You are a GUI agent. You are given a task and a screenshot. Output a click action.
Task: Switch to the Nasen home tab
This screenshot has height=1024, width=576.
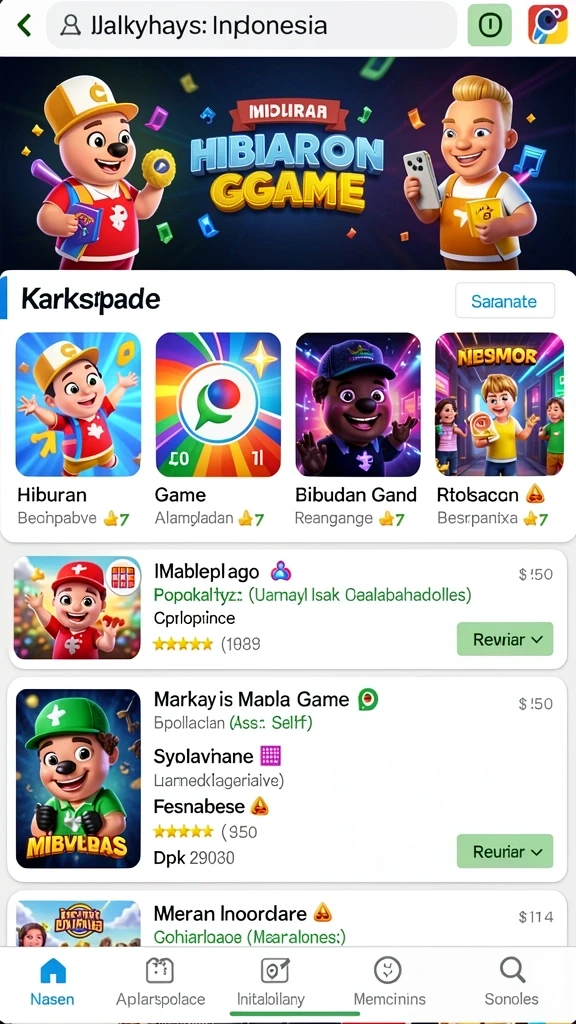tap(53, 982)
